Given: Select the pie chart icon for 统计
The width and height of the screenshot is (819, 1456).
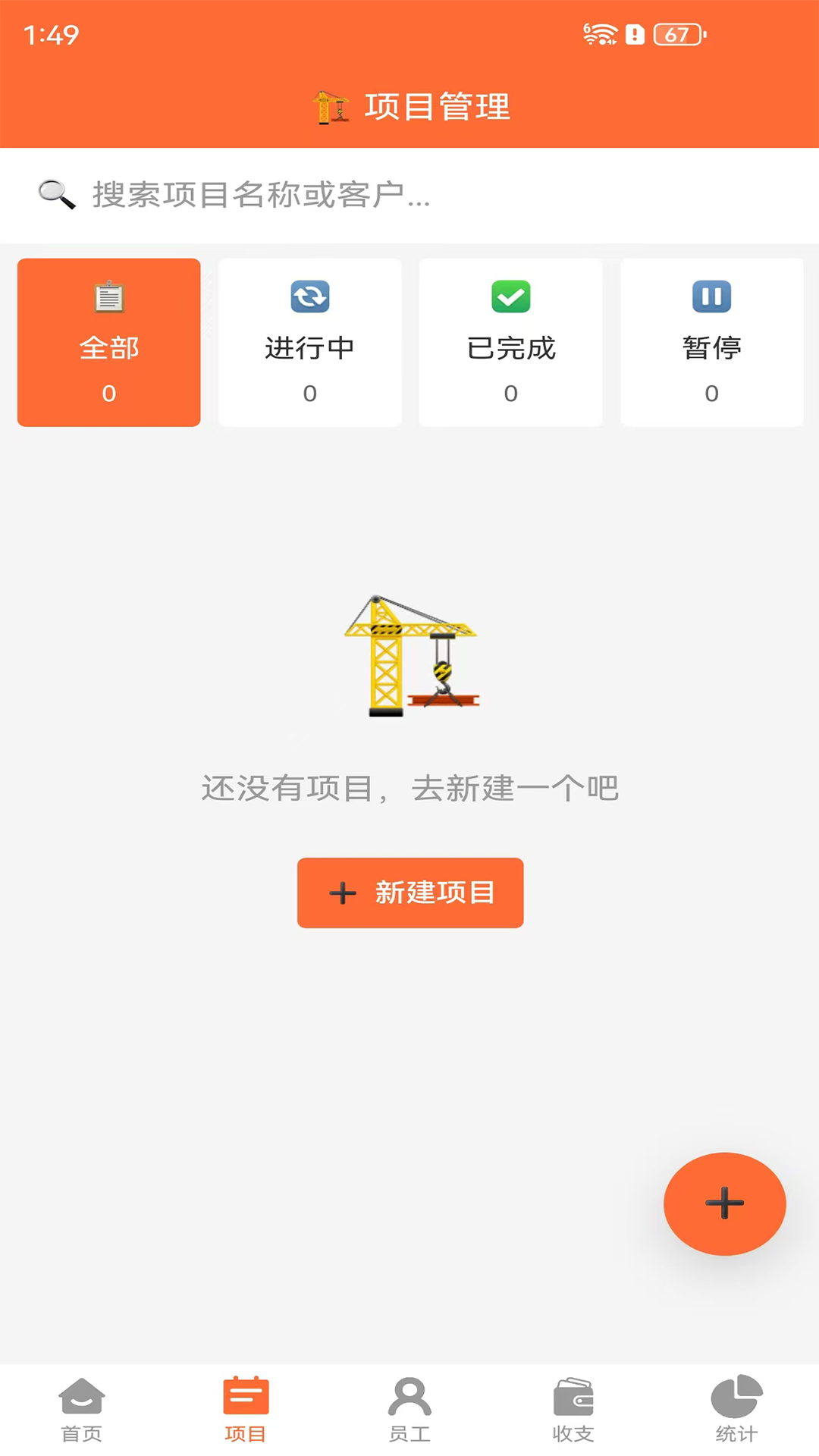Looking at the screenshot, I should pyautogui.click(x=737, y=1398).
